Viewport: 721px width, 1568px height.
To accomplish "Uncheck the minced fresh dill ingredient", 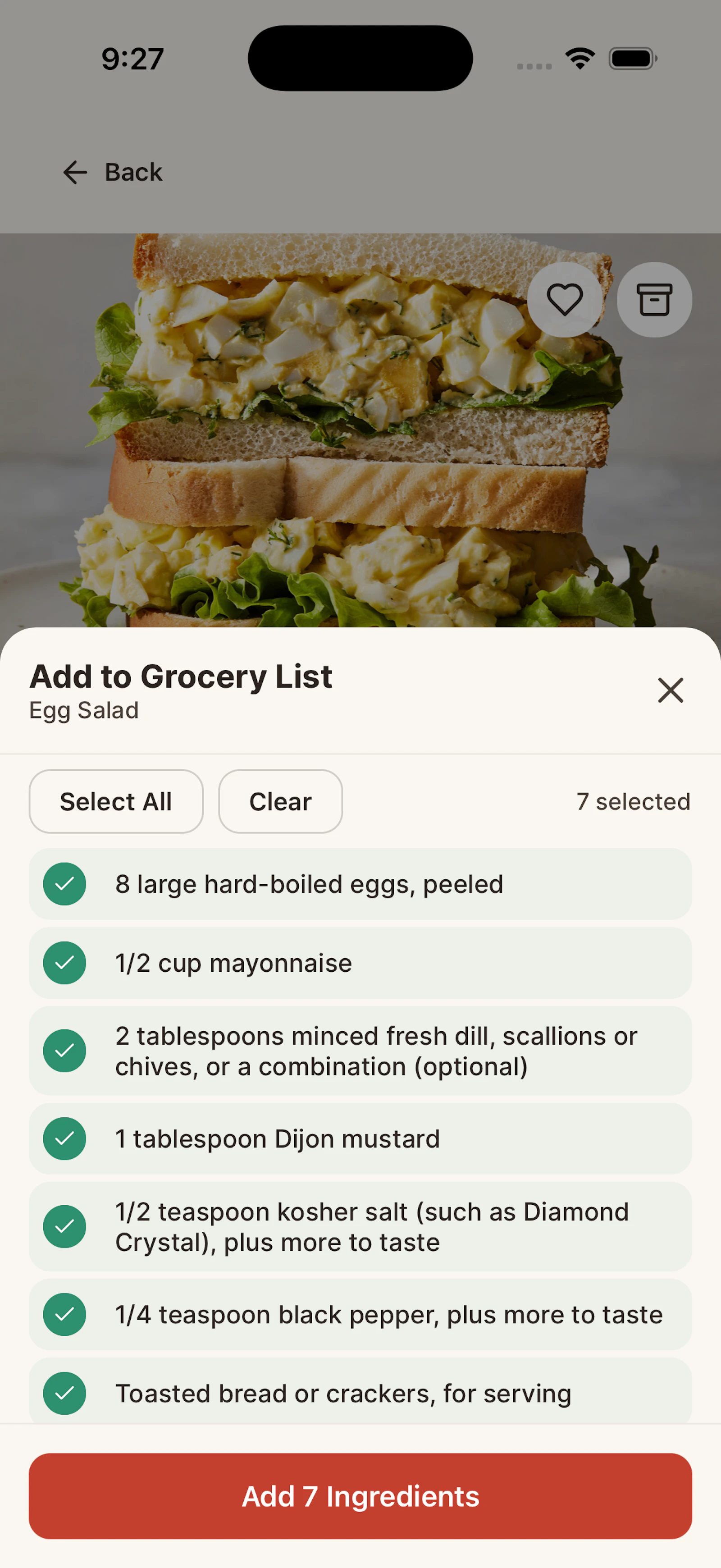I will point(64,1050).
